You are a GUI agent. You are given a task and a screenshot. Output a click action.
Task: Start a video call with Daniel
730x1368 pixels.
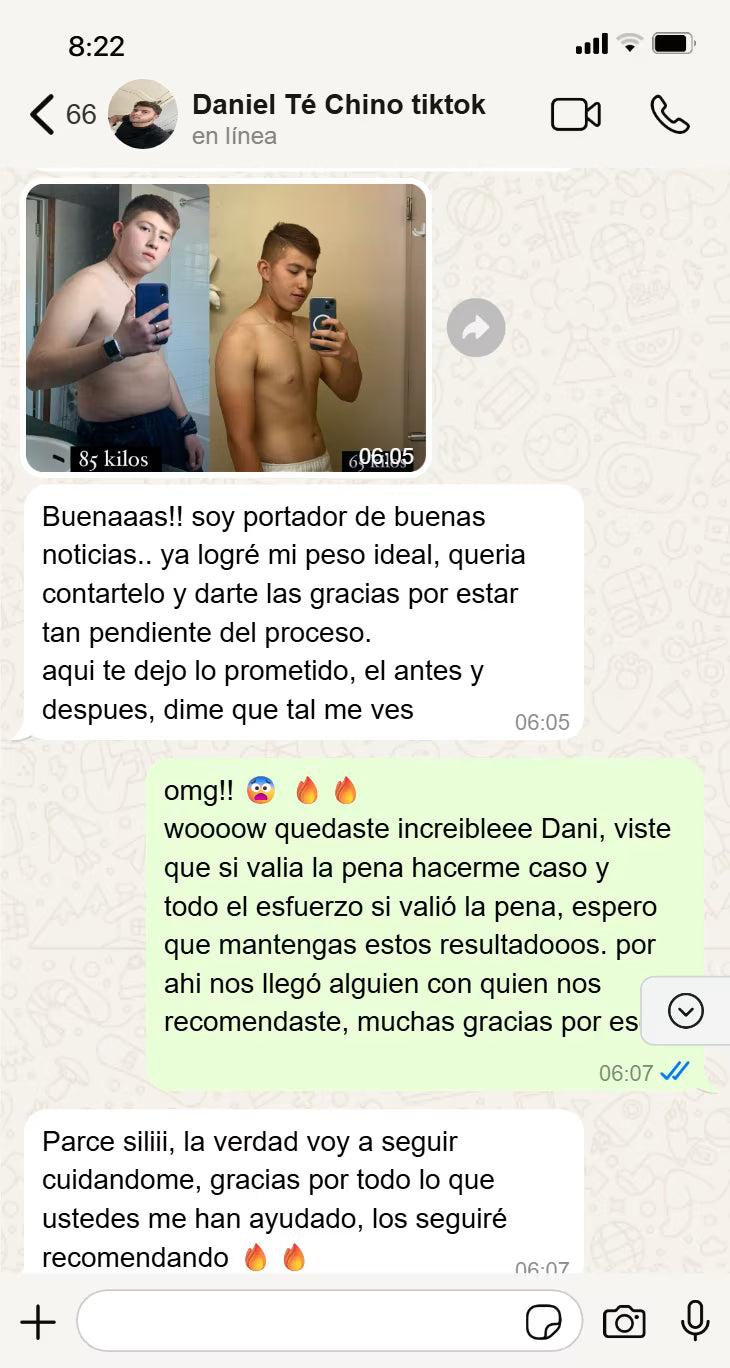click(x=576, y=115)
